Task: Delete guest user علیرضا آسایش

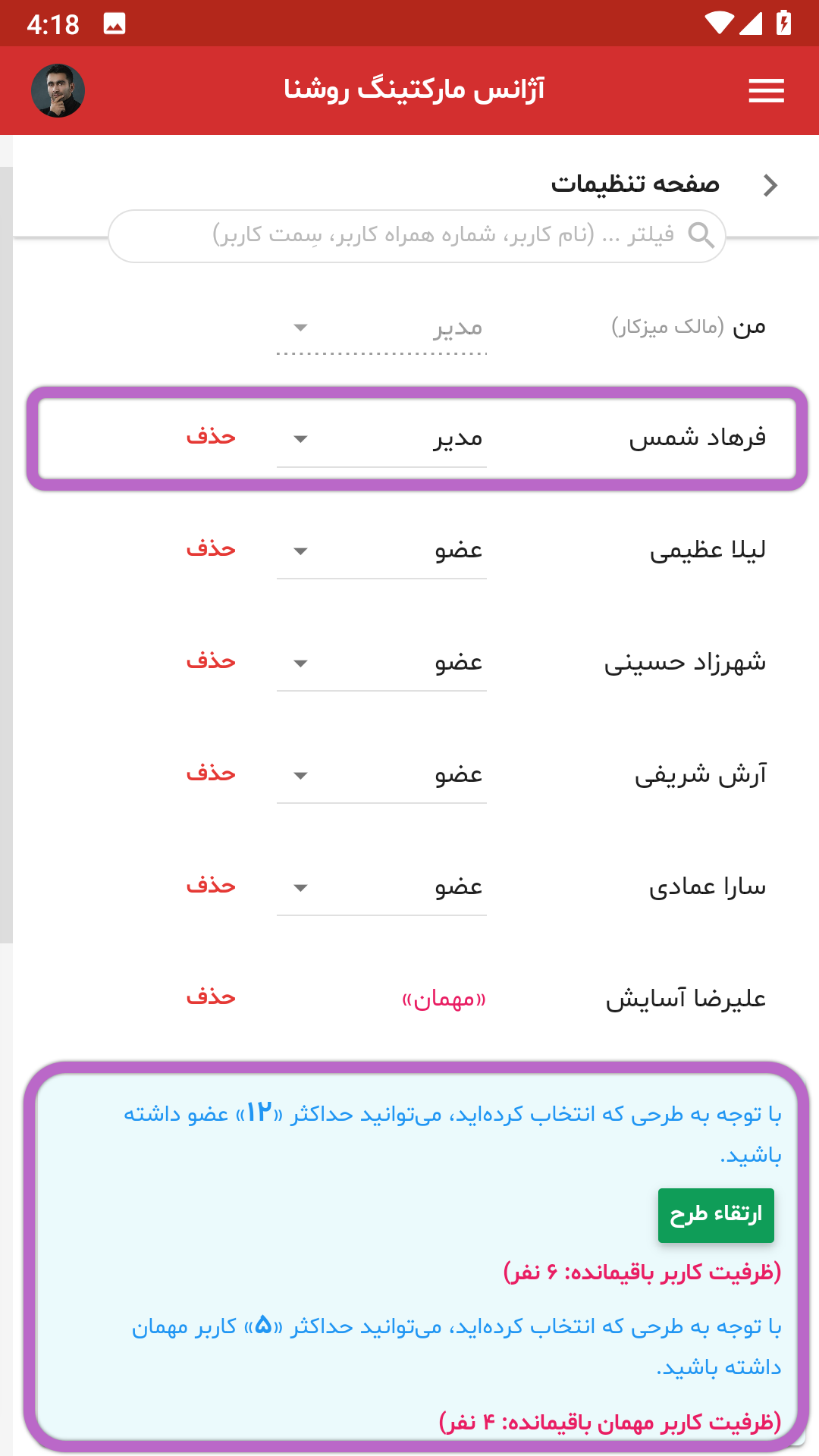Action: (211, 998)
